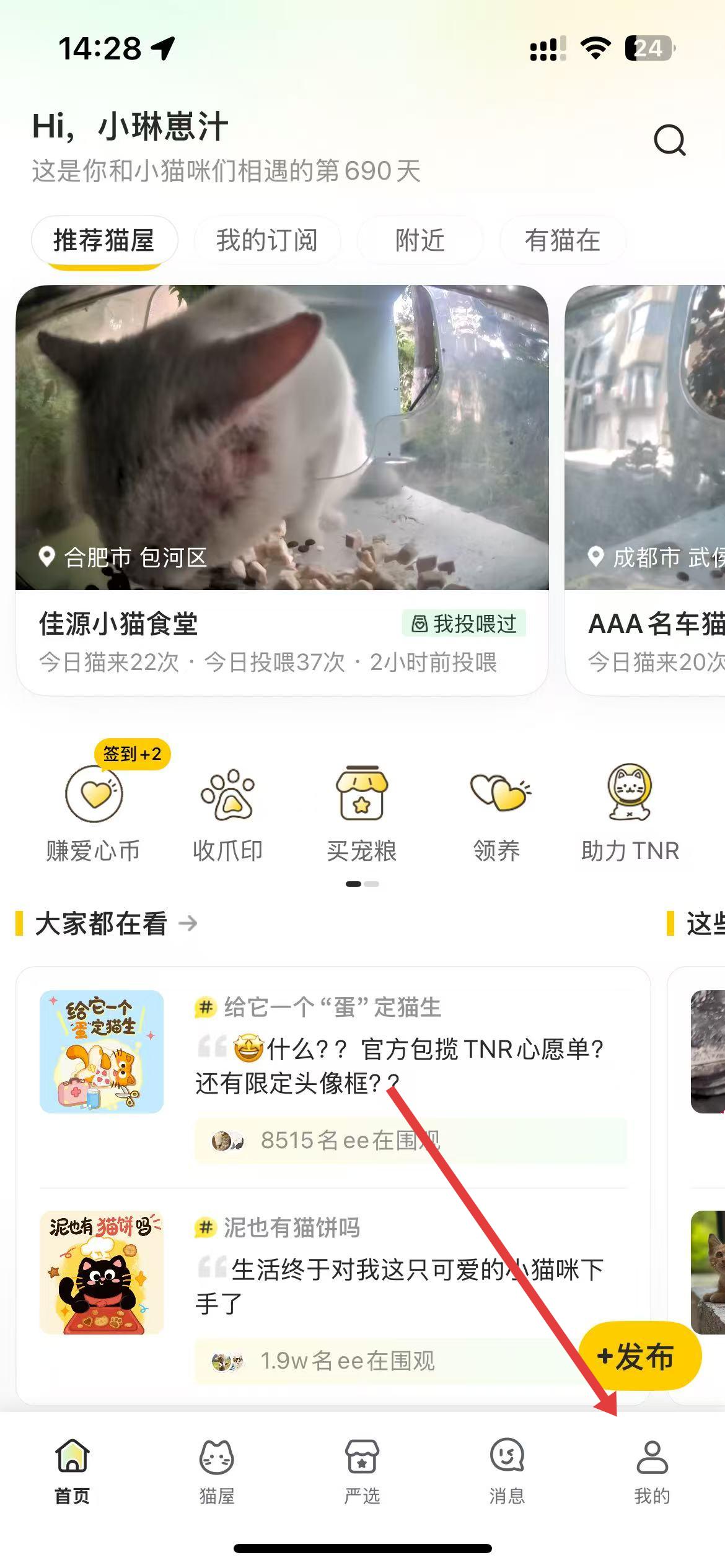Open the search magnifier icon
Screen dimensions: 725x1568
click(669, 140)
